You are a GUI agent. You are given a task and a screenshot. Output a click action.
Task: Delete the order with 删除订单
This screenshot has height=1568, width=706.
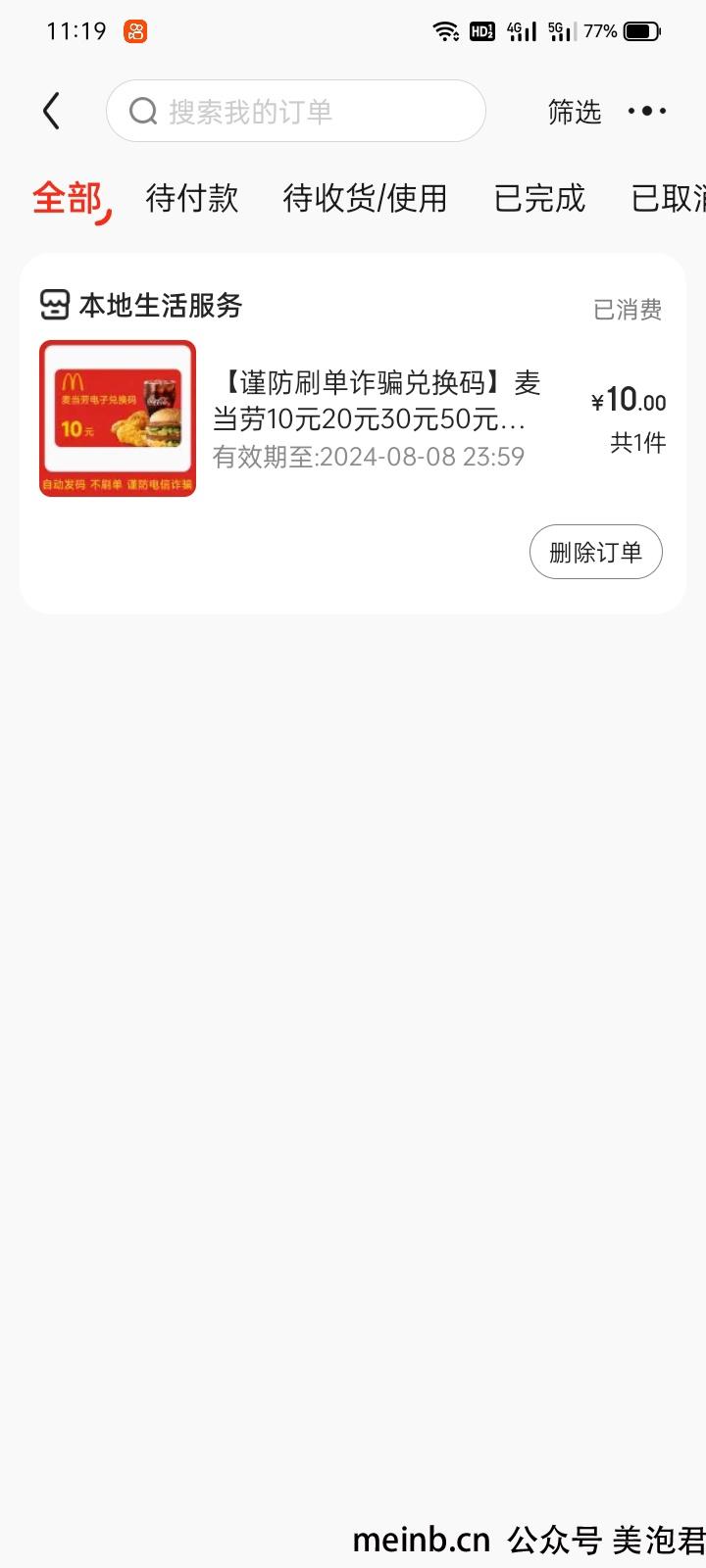tap(595, 552)
